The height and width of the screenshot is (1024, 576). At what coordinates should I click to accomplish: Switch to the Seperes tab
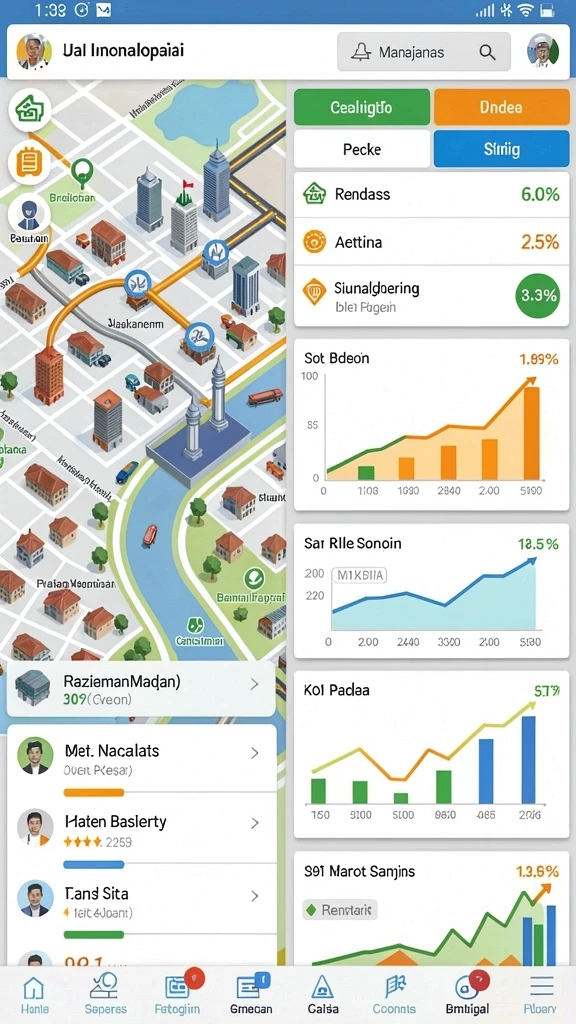click(105, 995)
